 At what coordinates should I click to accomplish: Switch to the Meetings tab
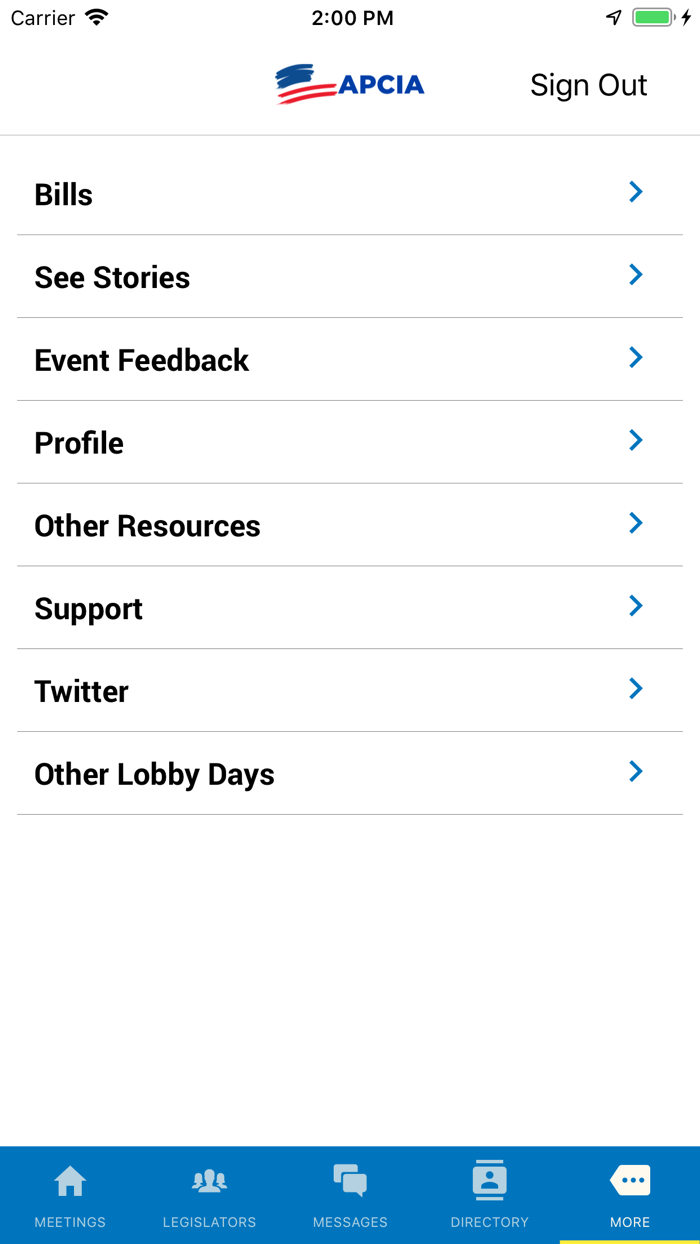coord(70,1194)
